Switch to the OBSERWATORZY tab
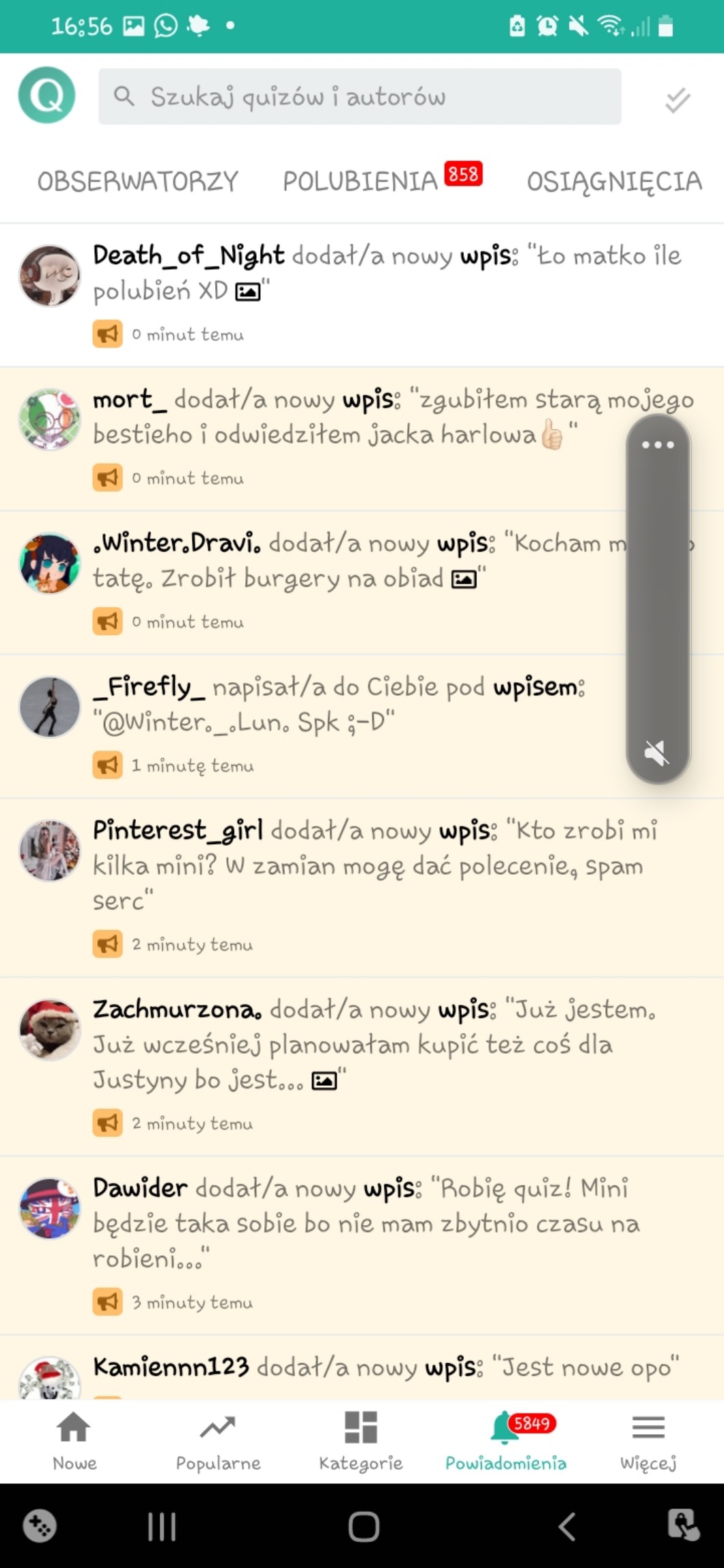 pyautogui.click(x=138, y=182)
